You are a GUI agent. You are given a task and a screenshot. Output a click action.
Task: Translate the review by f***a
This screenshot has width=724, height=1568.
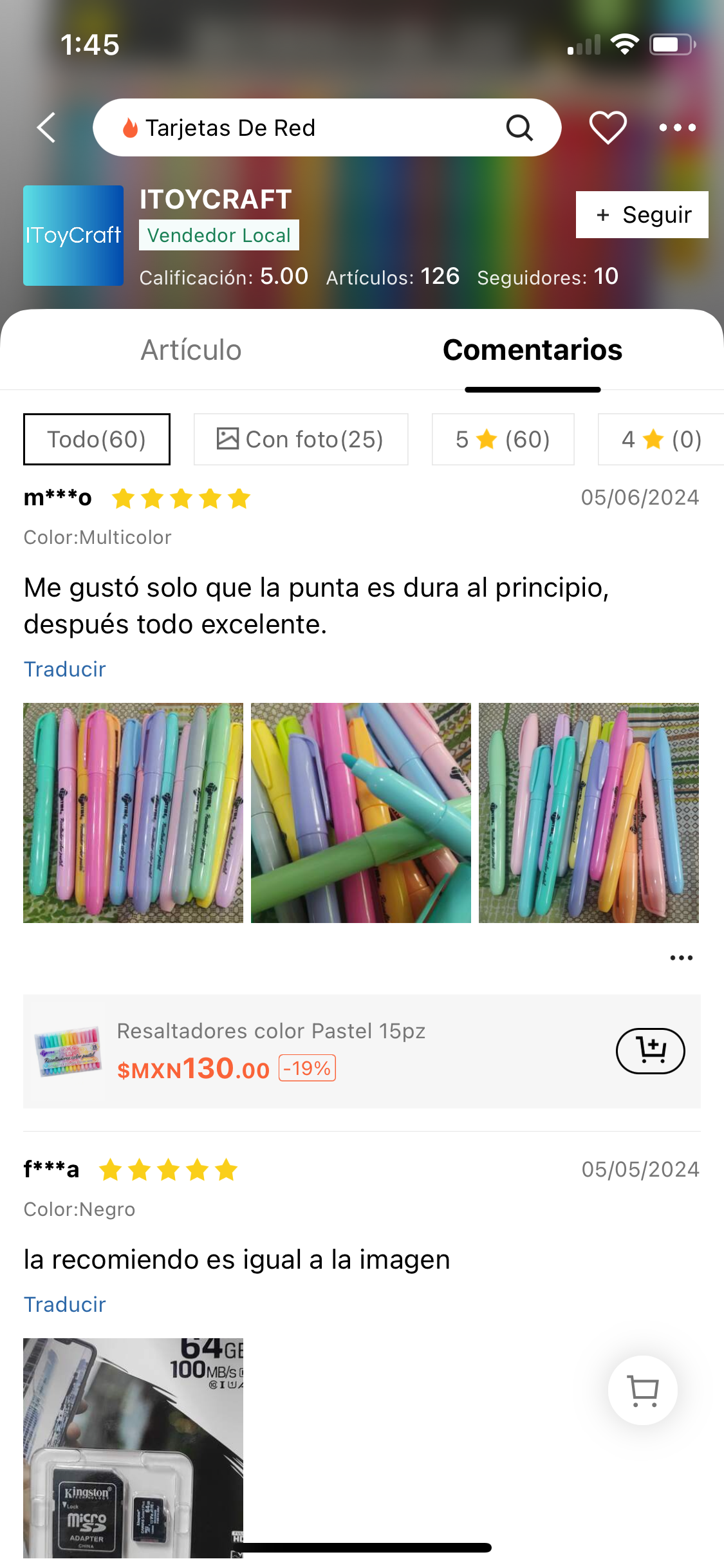click(64, 1305)
